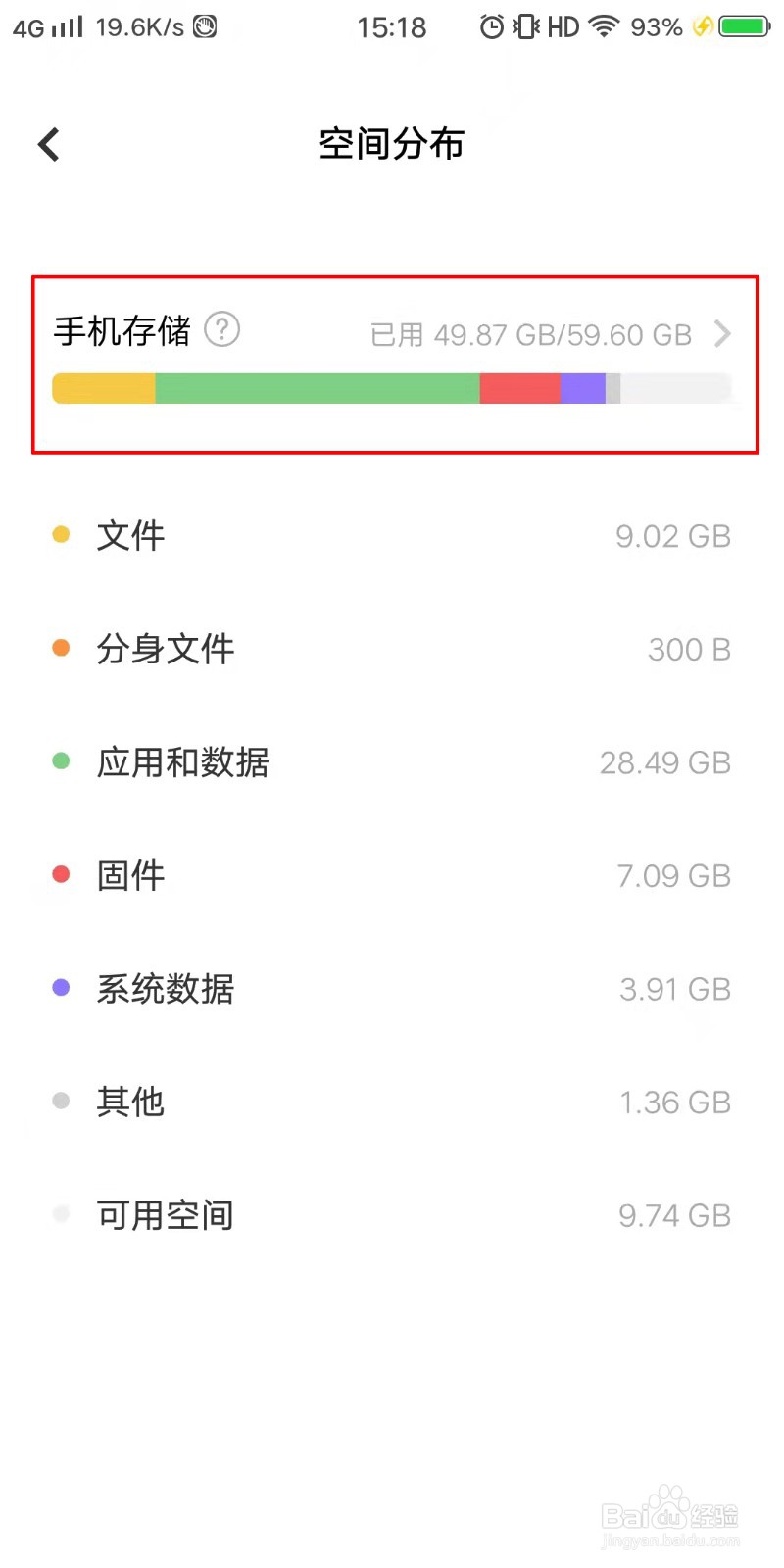Tap the 空间分布 page title
The width and height of the screenshot is (784, 1568).
[x=391, y=143]
